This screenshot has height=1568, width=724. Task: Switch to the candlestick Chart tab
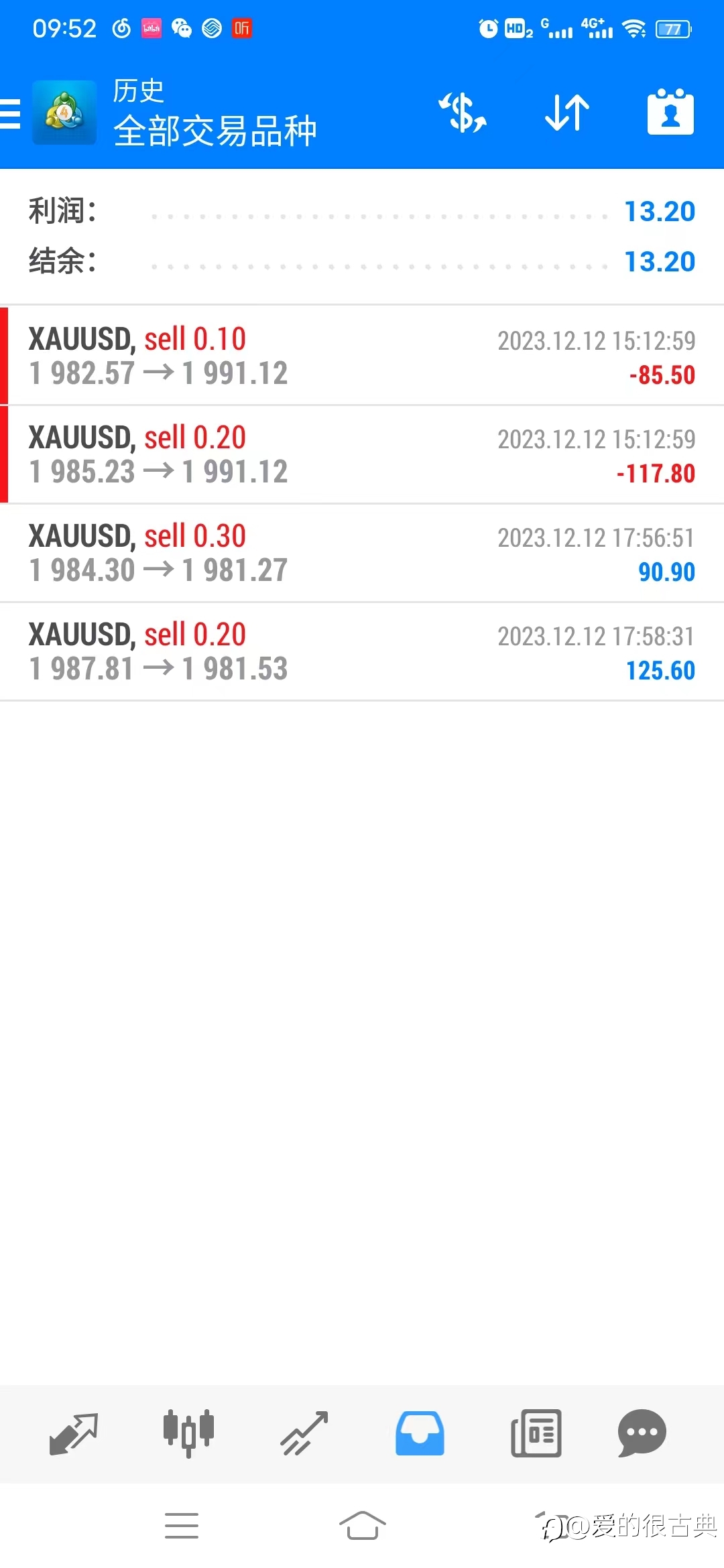[189, 1433]
